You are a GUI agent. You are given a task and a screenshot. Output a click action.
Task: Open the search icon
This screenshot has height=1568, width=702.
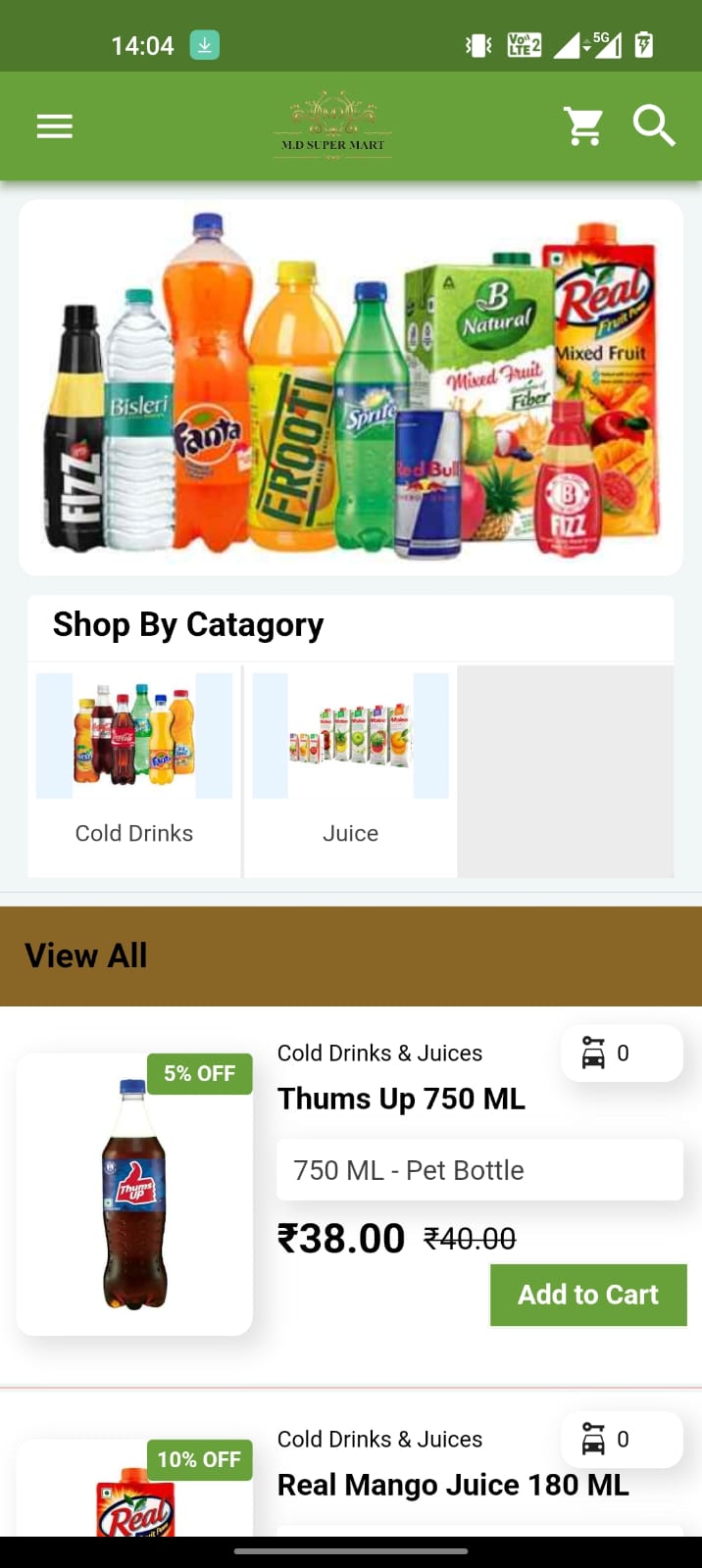click(x=654, y=126)
